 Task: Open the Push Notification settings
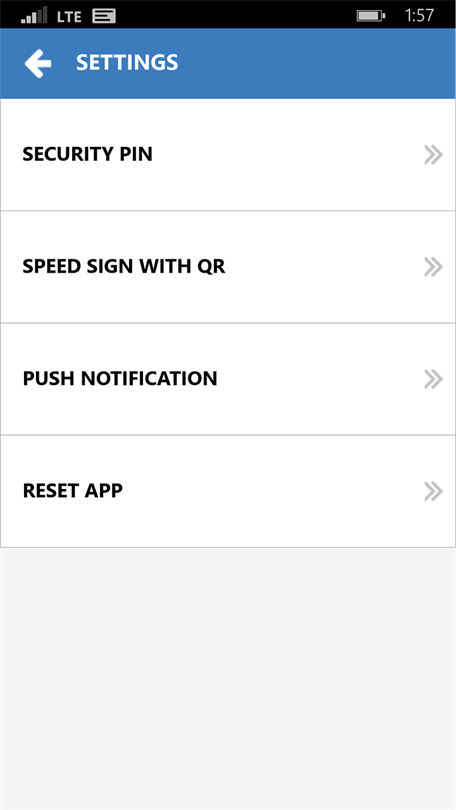[228, 379]
